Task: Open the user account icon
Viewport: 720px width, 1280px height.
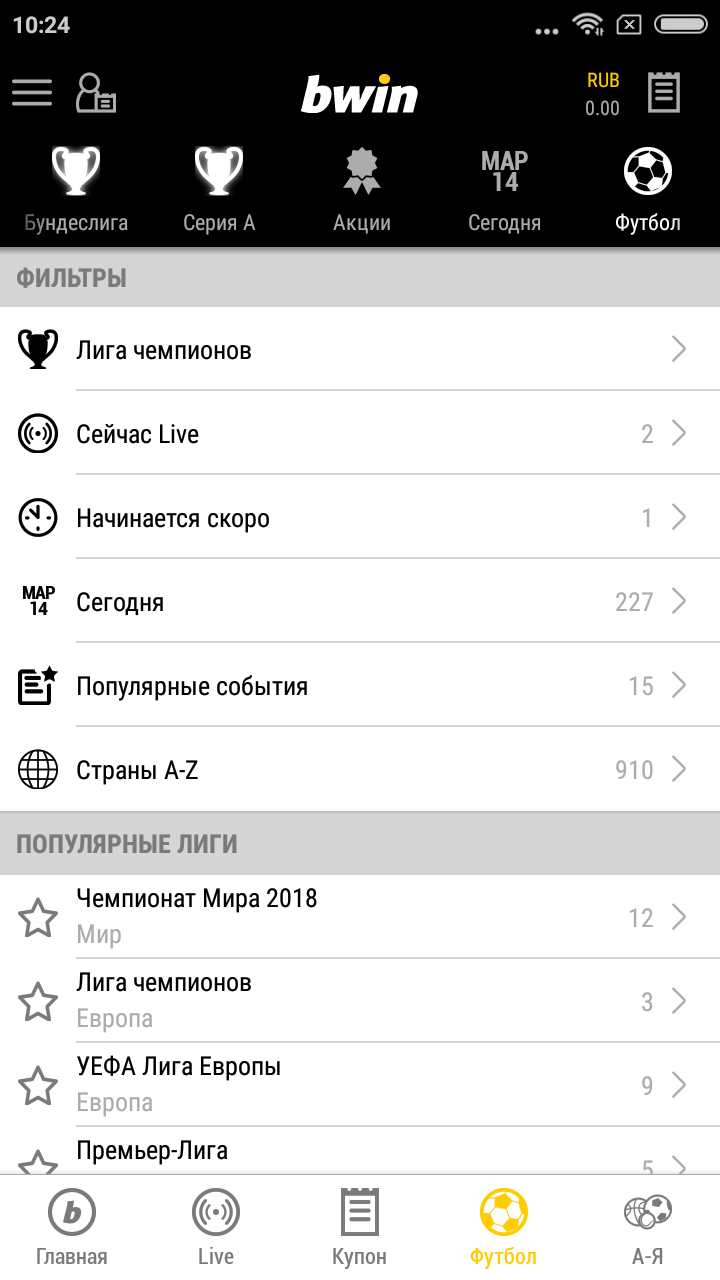Action: pyautogui.click(x=96, y=93)
